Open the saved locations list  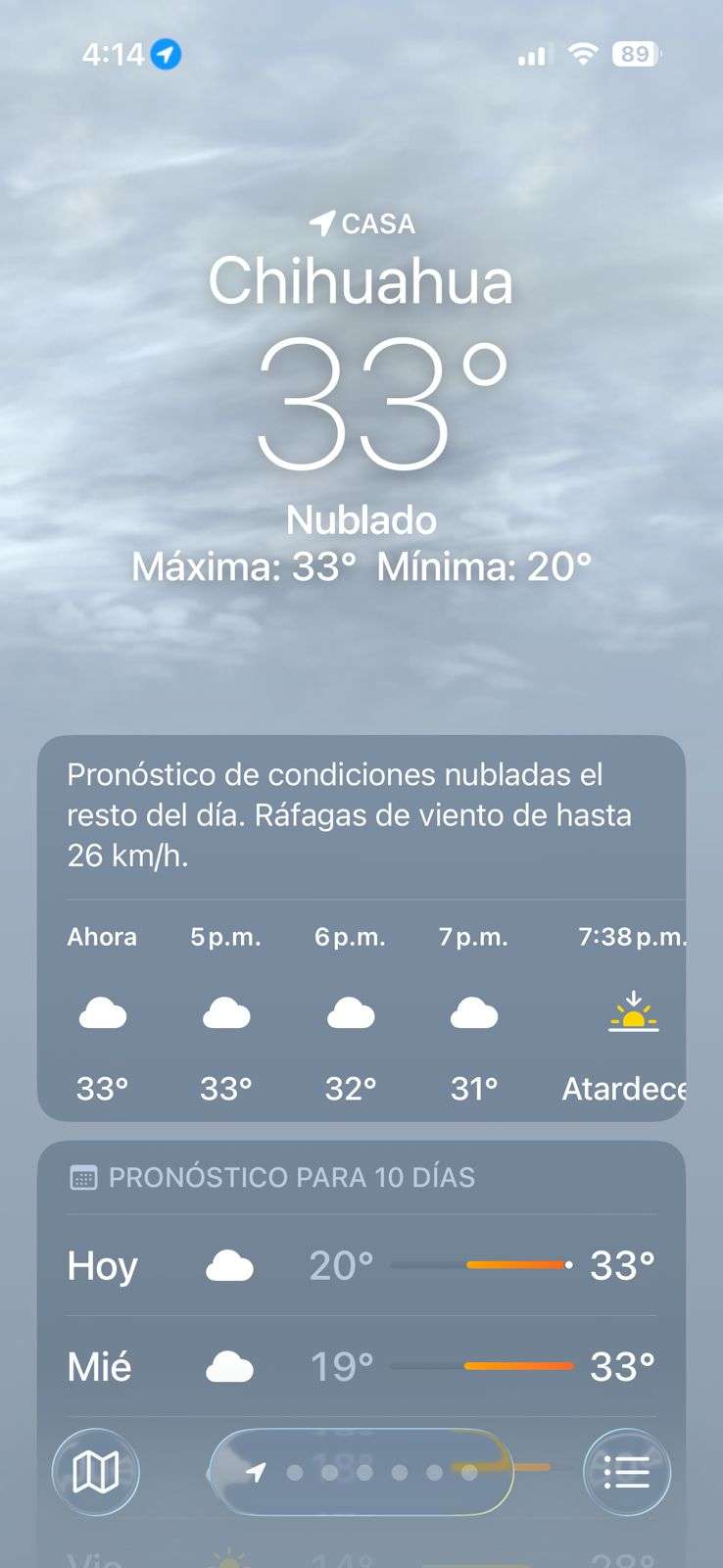pyautogui.click(x=627, y=1472)
